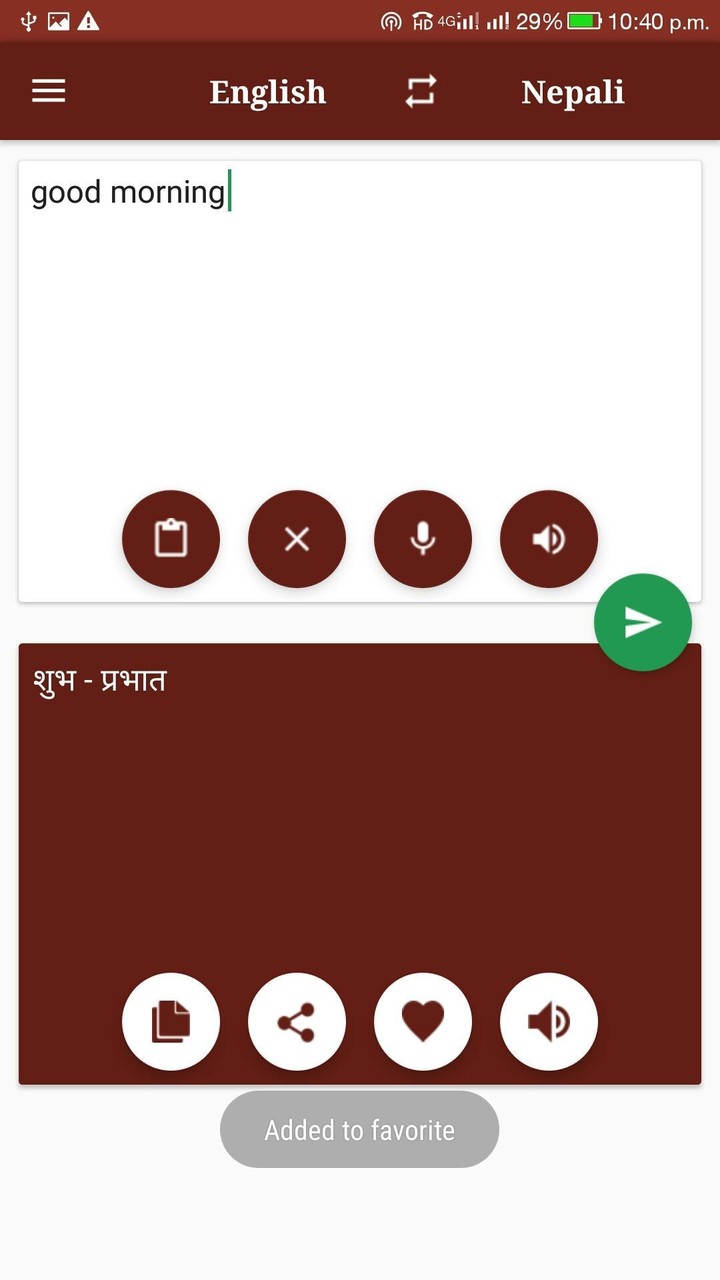Screen dimensions: 720x1280
Task: Select Nepali as the target language
Action: 572,91
